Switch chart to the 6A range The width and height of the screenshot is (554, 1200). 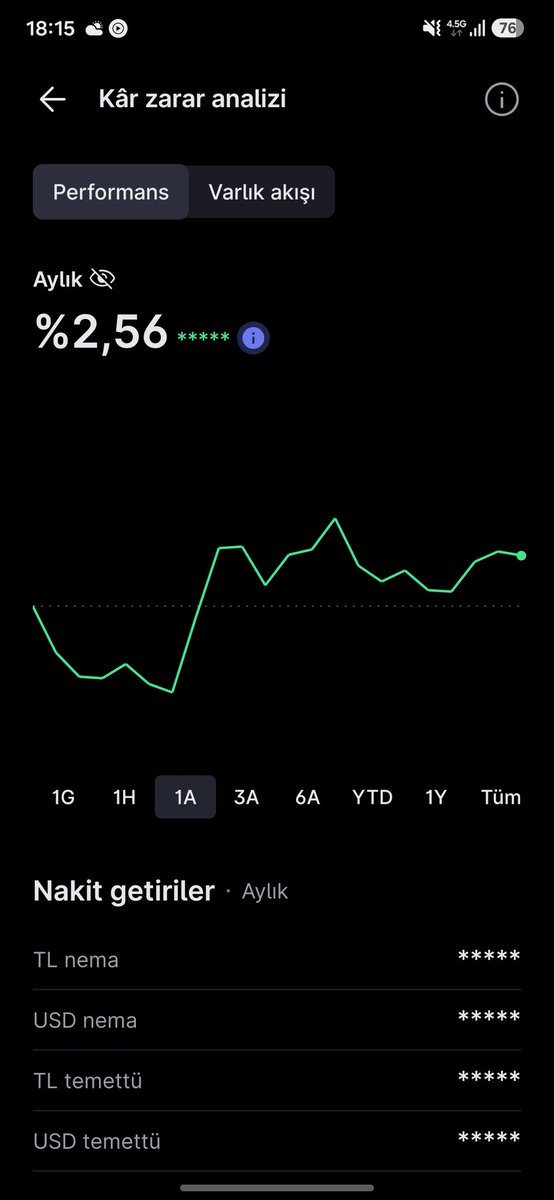tap(307, 797)
